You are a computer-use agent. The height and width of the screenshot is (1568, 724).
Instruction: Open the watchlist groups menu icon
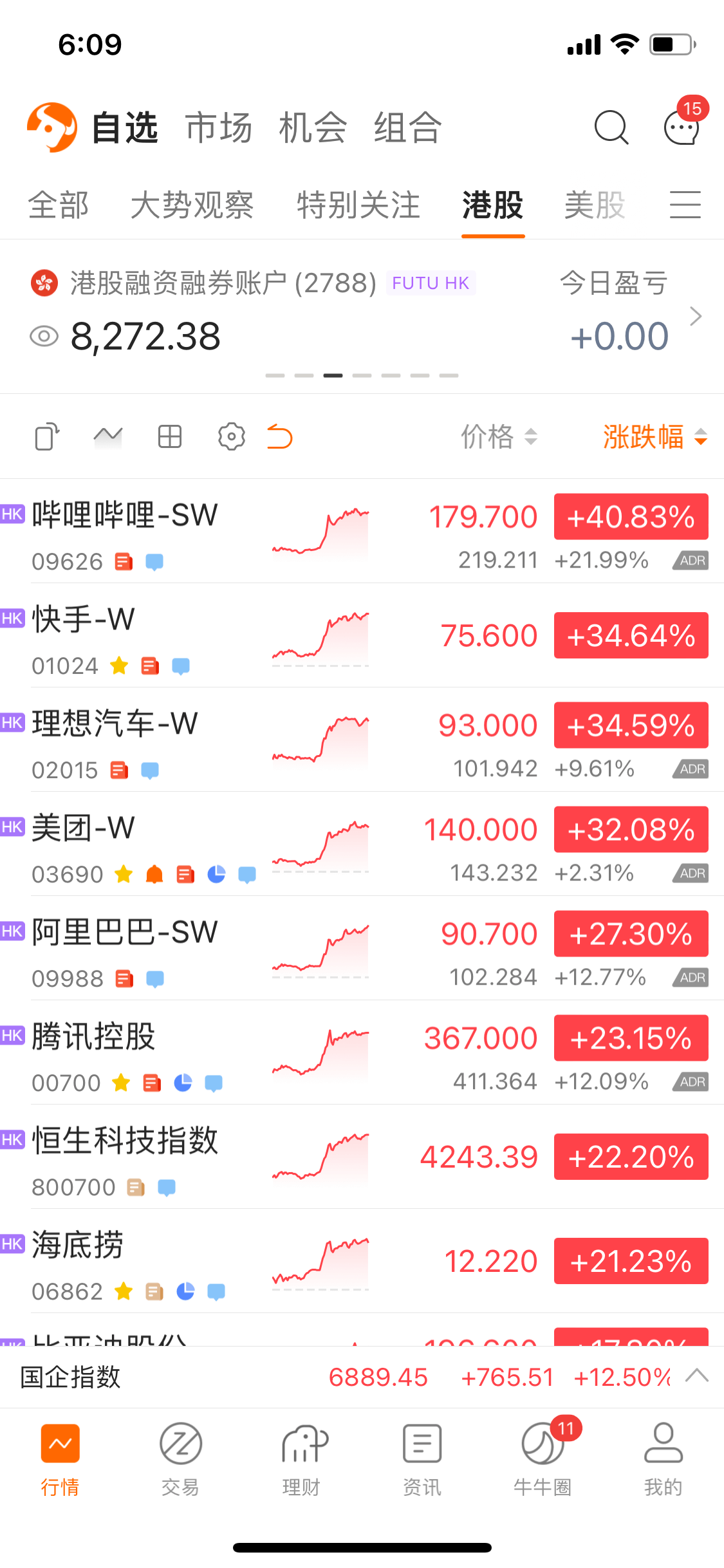685,205
